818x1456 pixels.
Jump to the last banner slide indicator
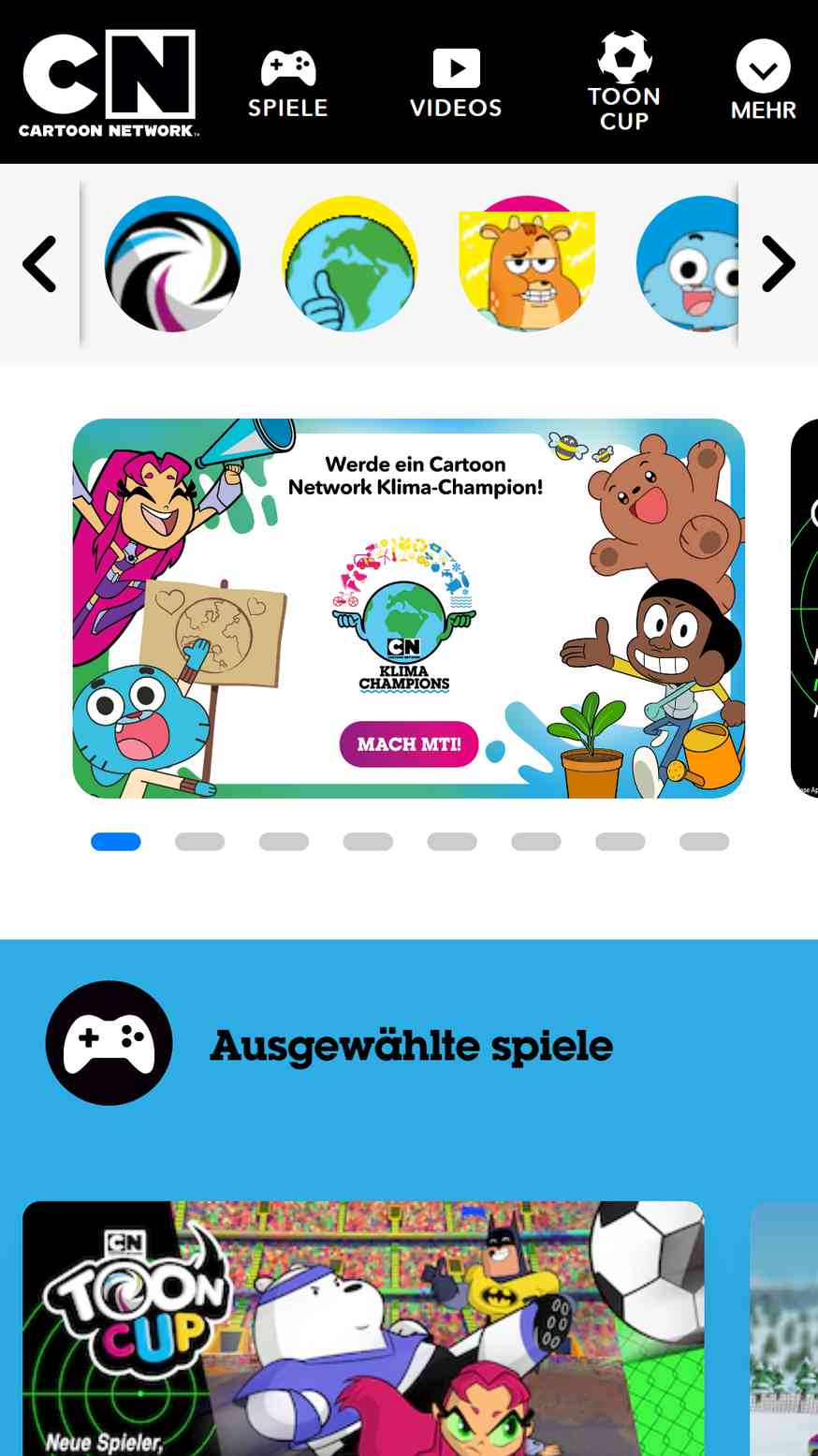click(x=704, y=842)
